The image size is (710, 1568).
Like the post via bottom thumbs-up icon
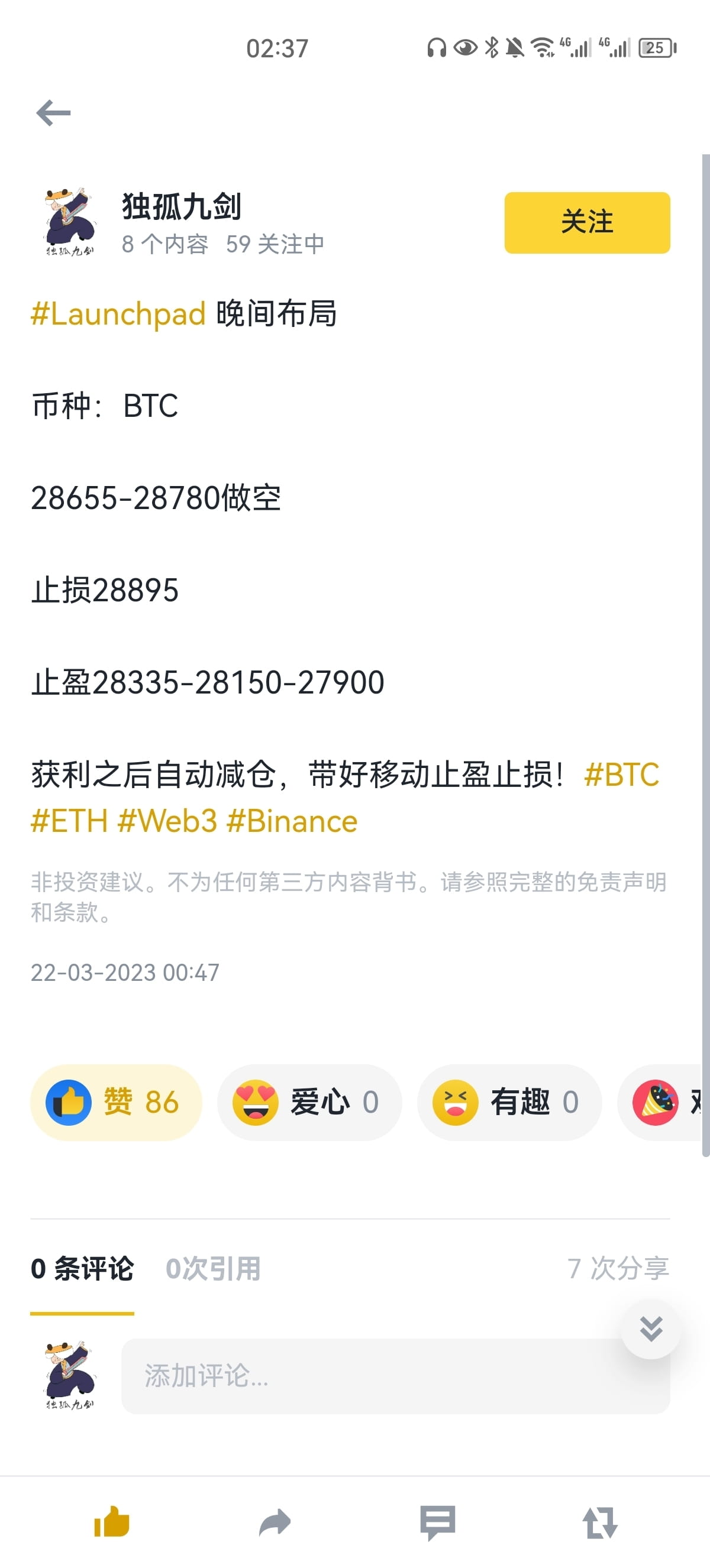click(x=112, y=1522)
